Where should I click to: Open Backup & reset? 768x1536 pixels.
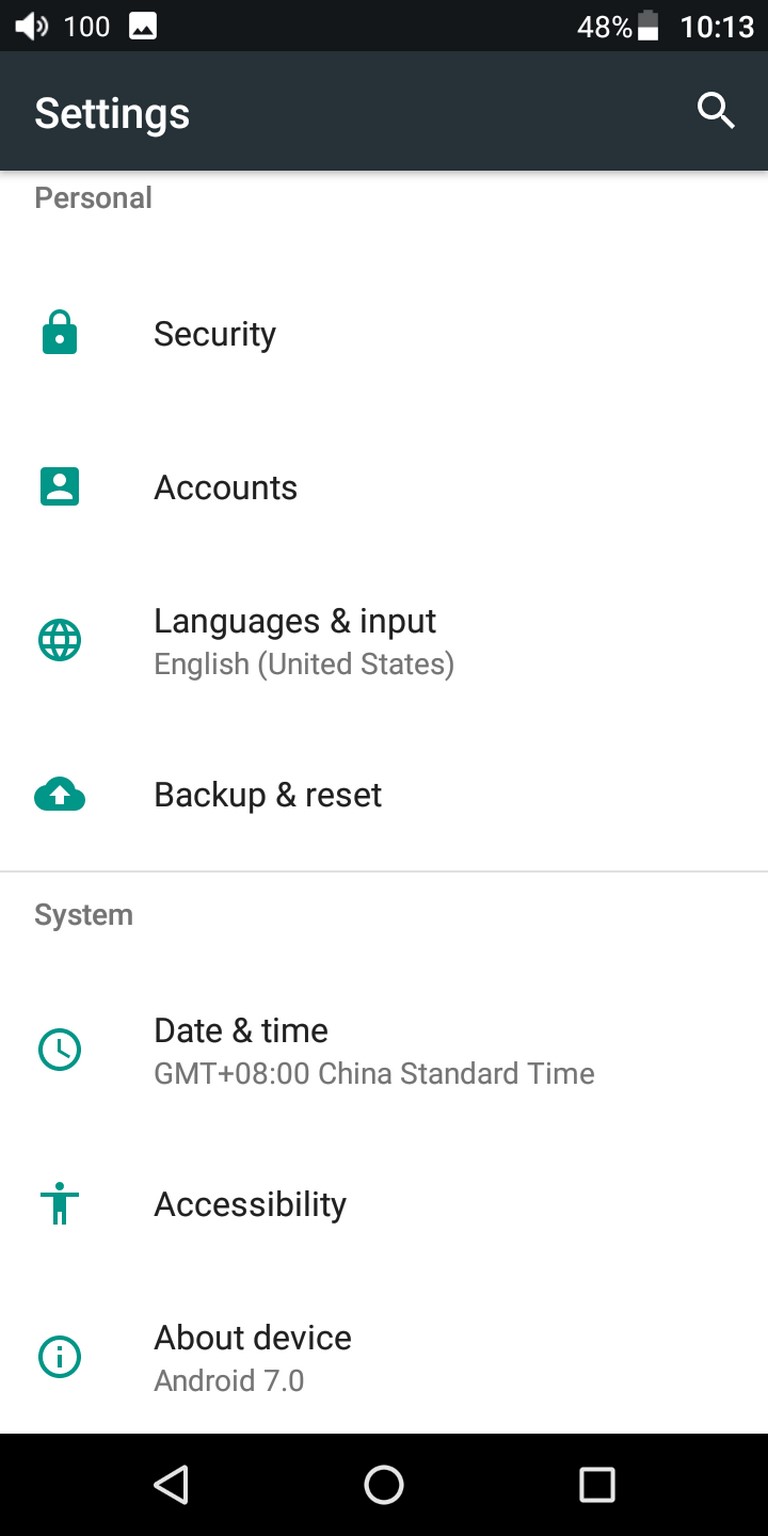[x=384, y=794]
